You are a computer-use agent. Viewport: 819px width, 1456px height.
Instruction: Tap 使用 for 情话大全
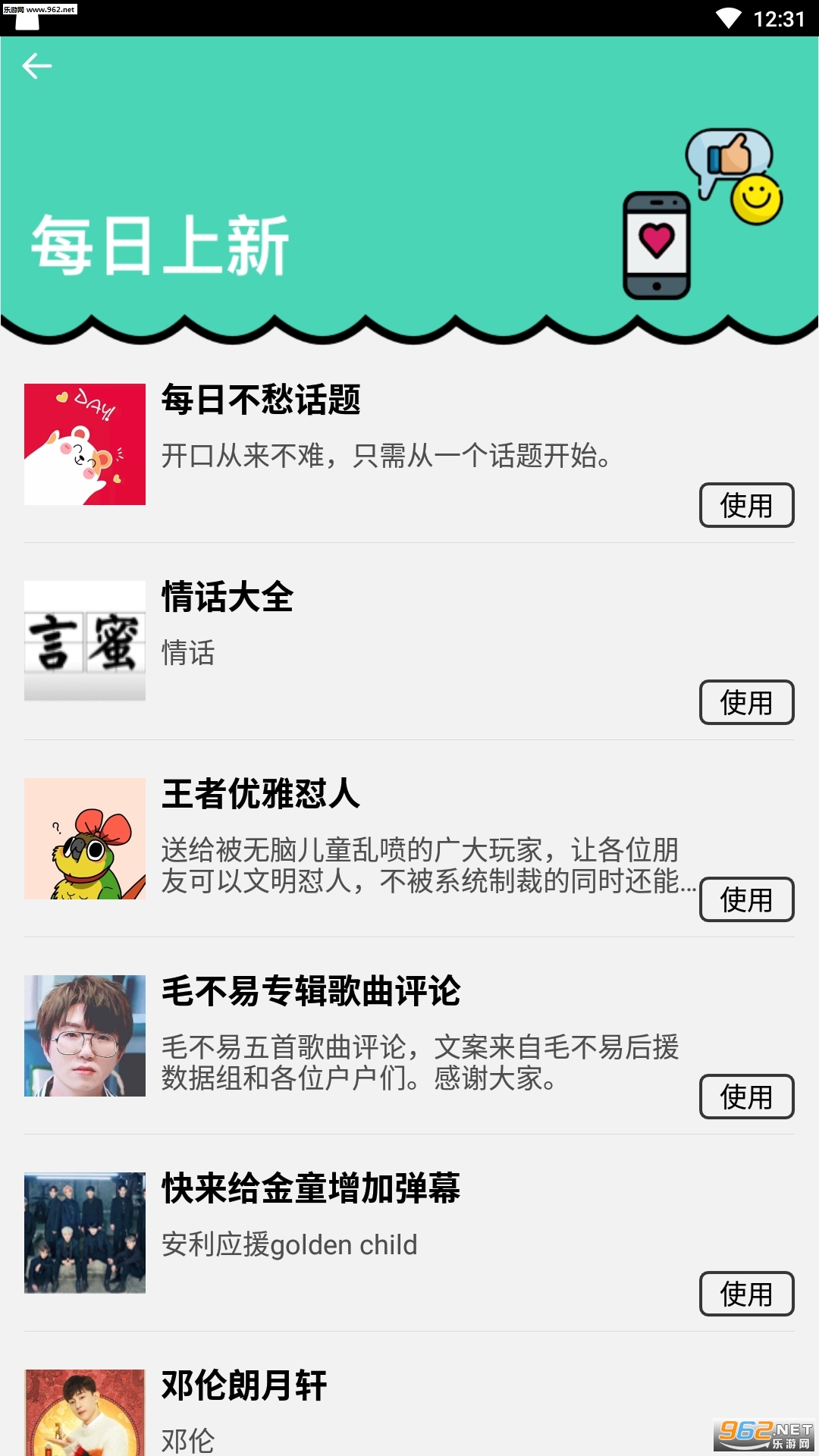tap(746, 702)
